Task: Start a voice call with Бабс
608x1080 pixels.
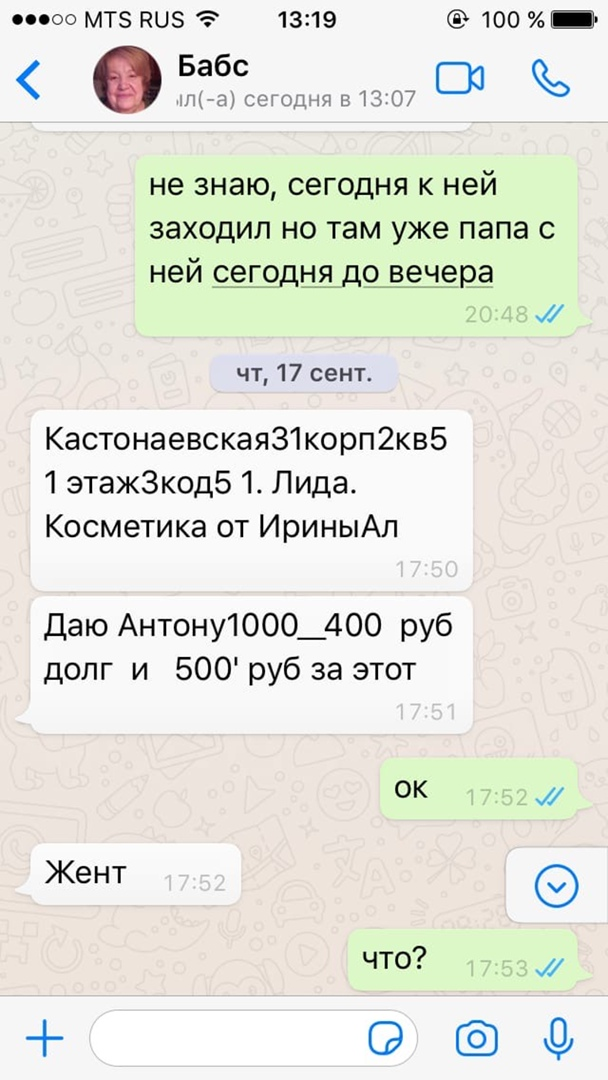Action: point(550,79)
